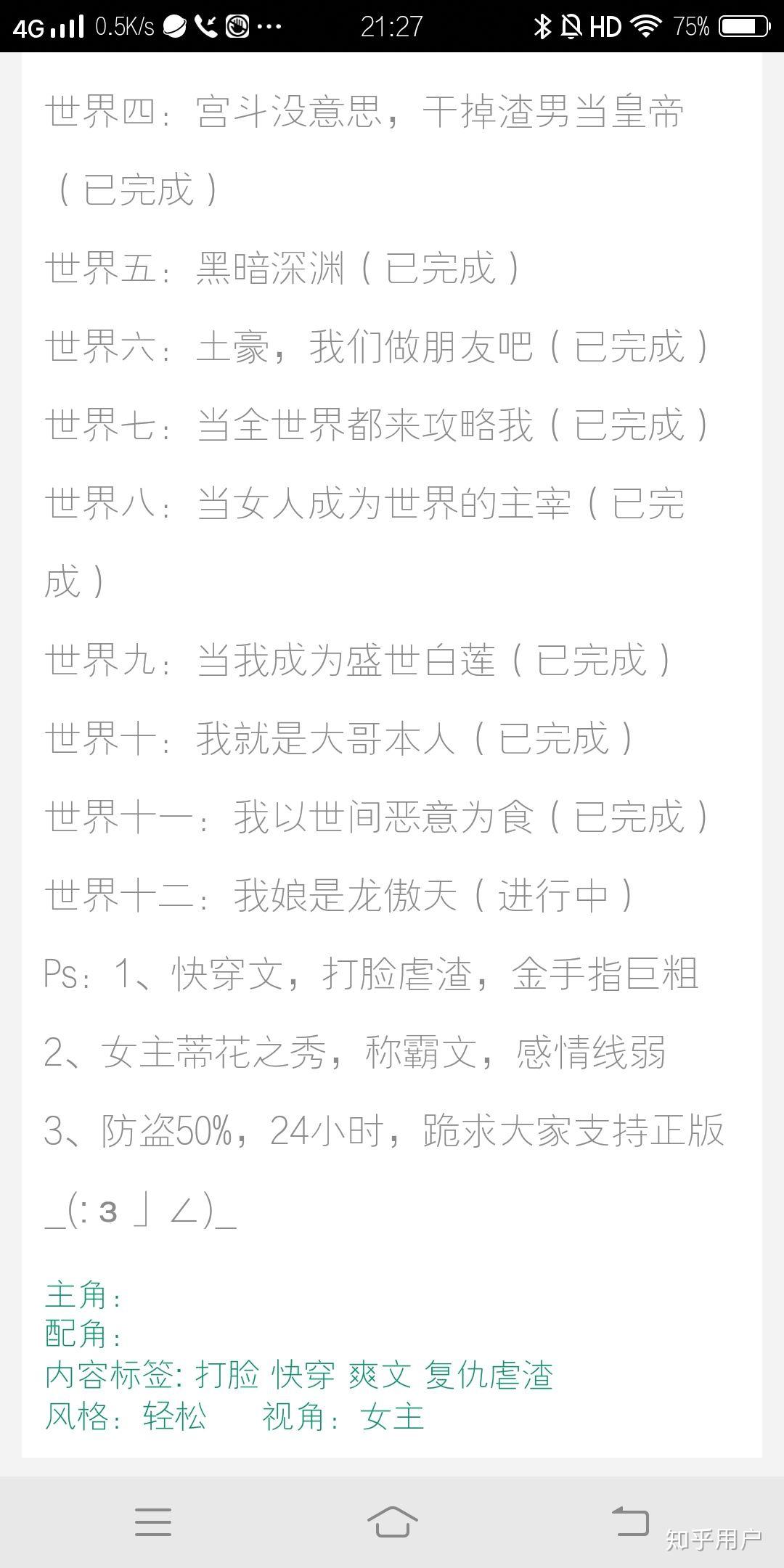Go to the home screen
Screen dimensions: 784x1568
click(x=392, y=1521)
